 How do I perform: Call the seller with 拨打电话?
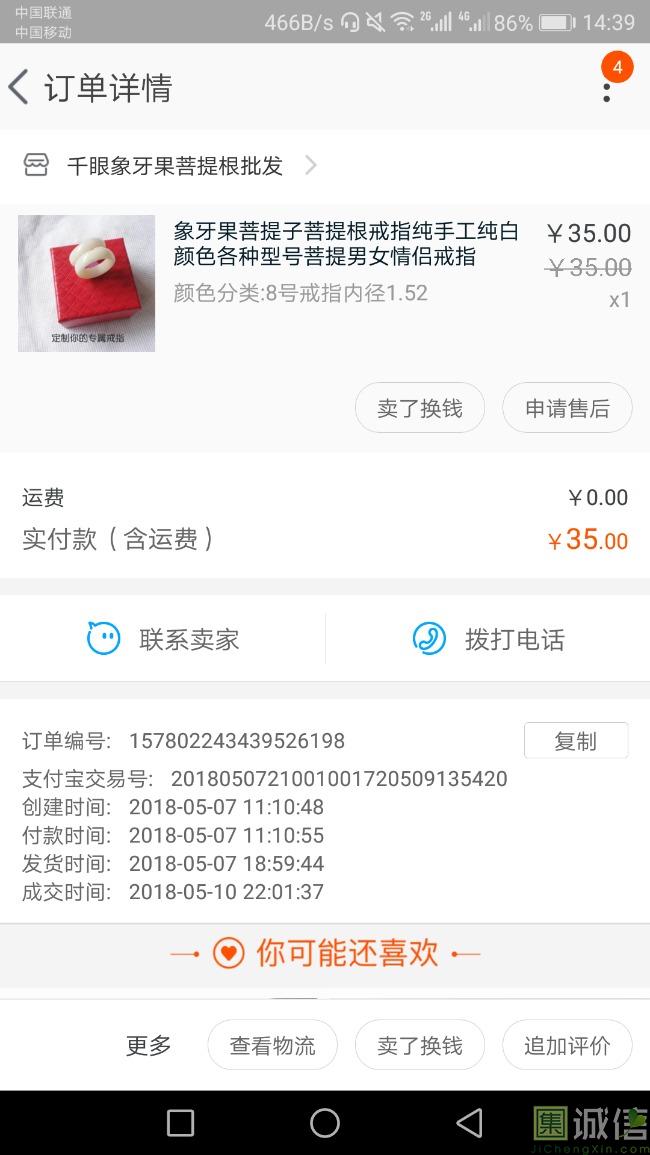pos(488,639)
